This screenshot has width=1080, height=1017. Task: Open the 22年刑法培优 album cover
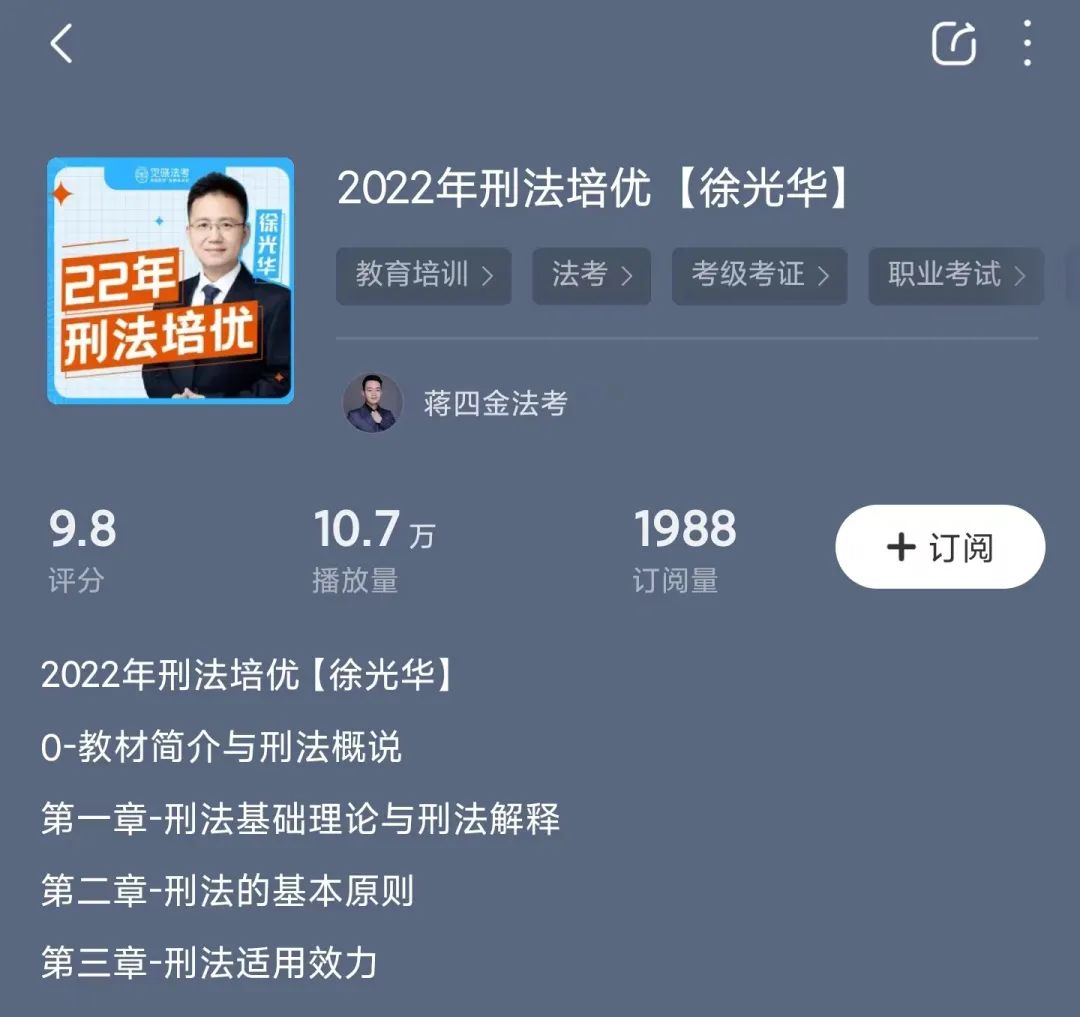point(171,281)
